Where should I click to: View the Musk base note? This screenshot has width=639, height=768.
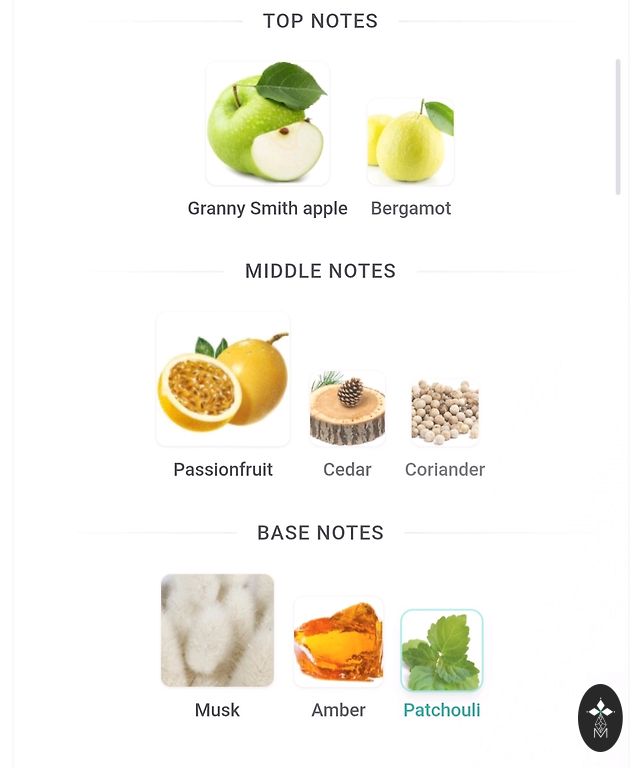(217, 631)
